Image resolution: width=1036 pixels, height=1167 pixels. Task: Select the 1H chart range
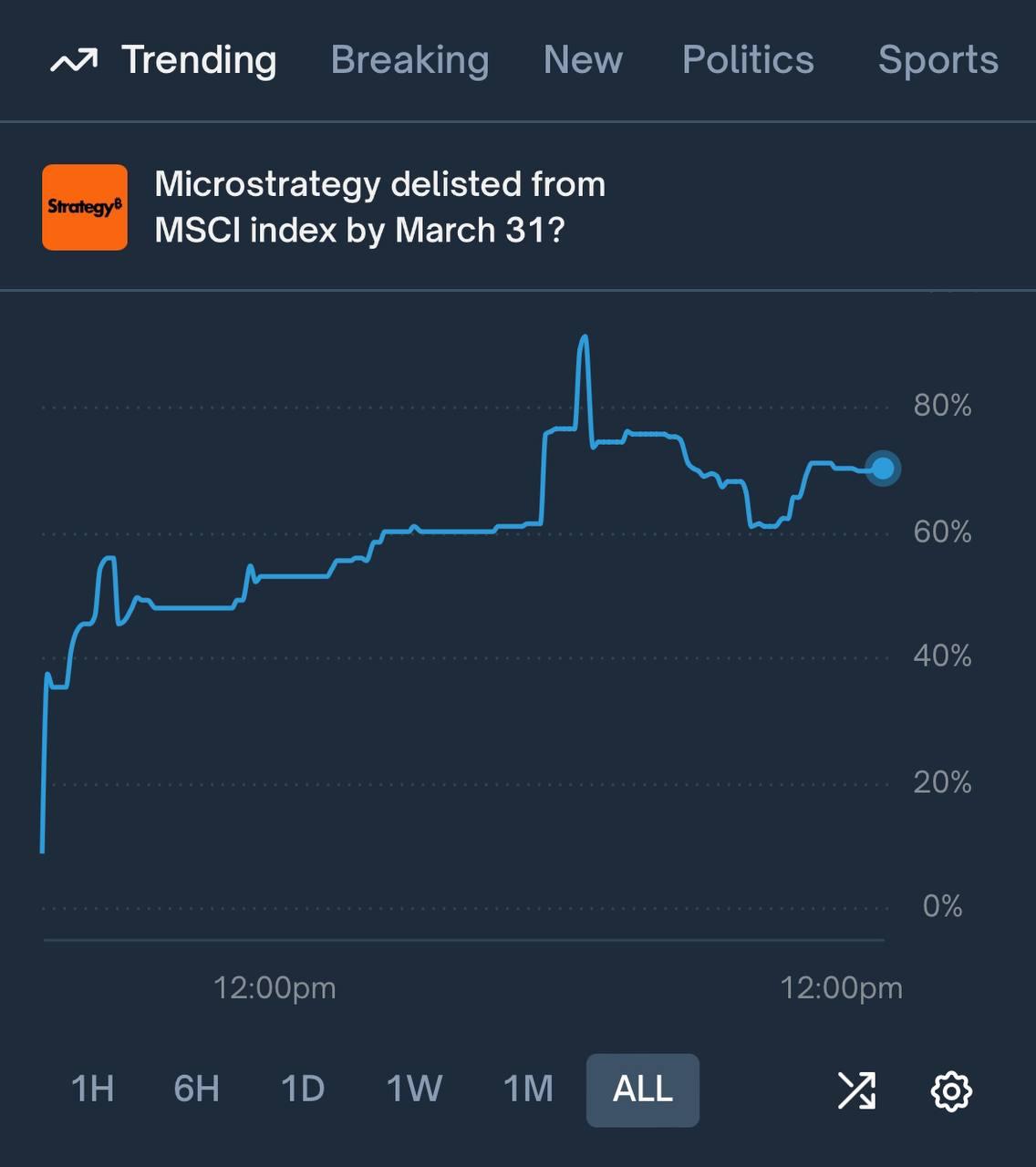coord(93,1089)
